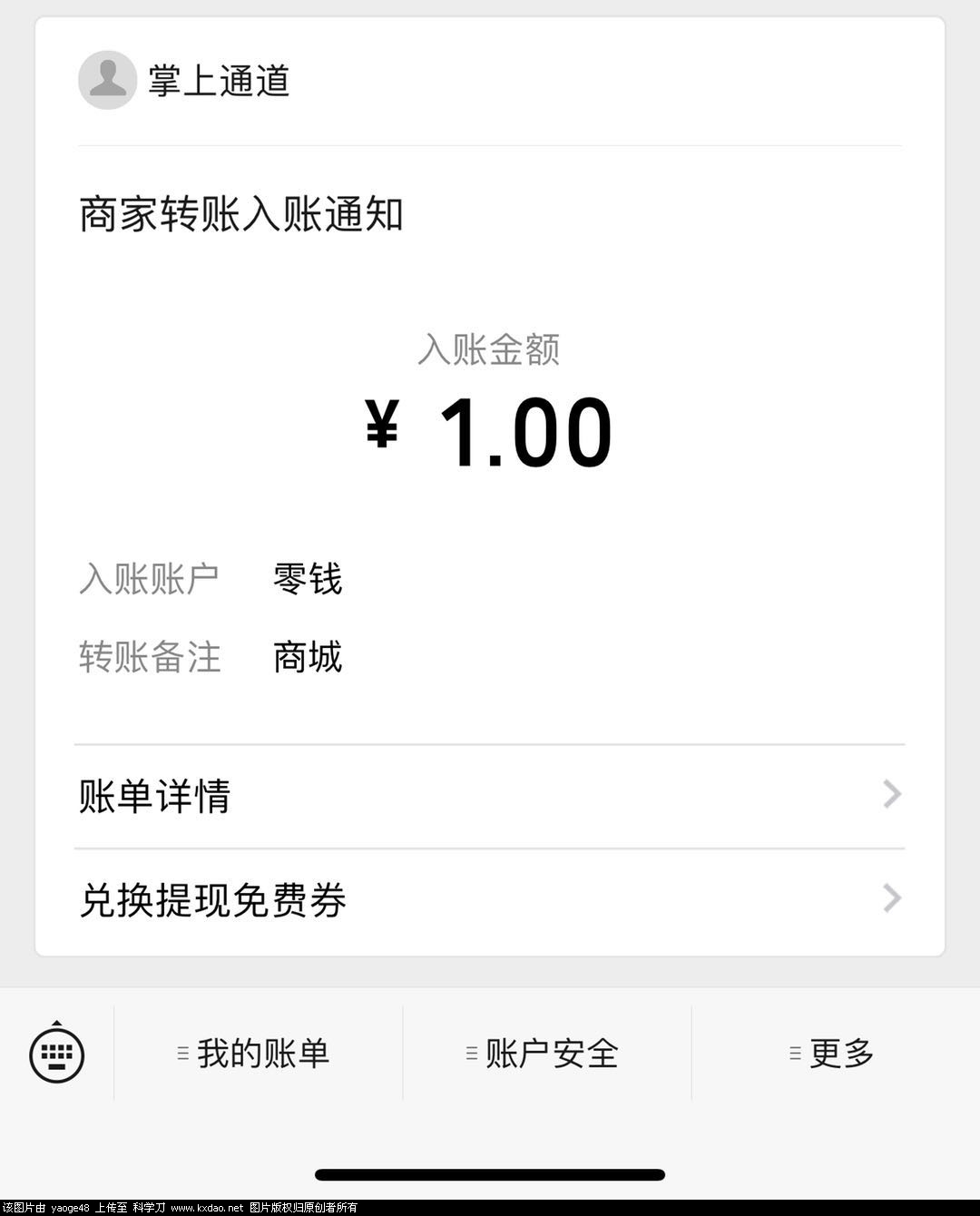Open 账单详情 bill details row

pyautogui.click(x=489, y=796)
